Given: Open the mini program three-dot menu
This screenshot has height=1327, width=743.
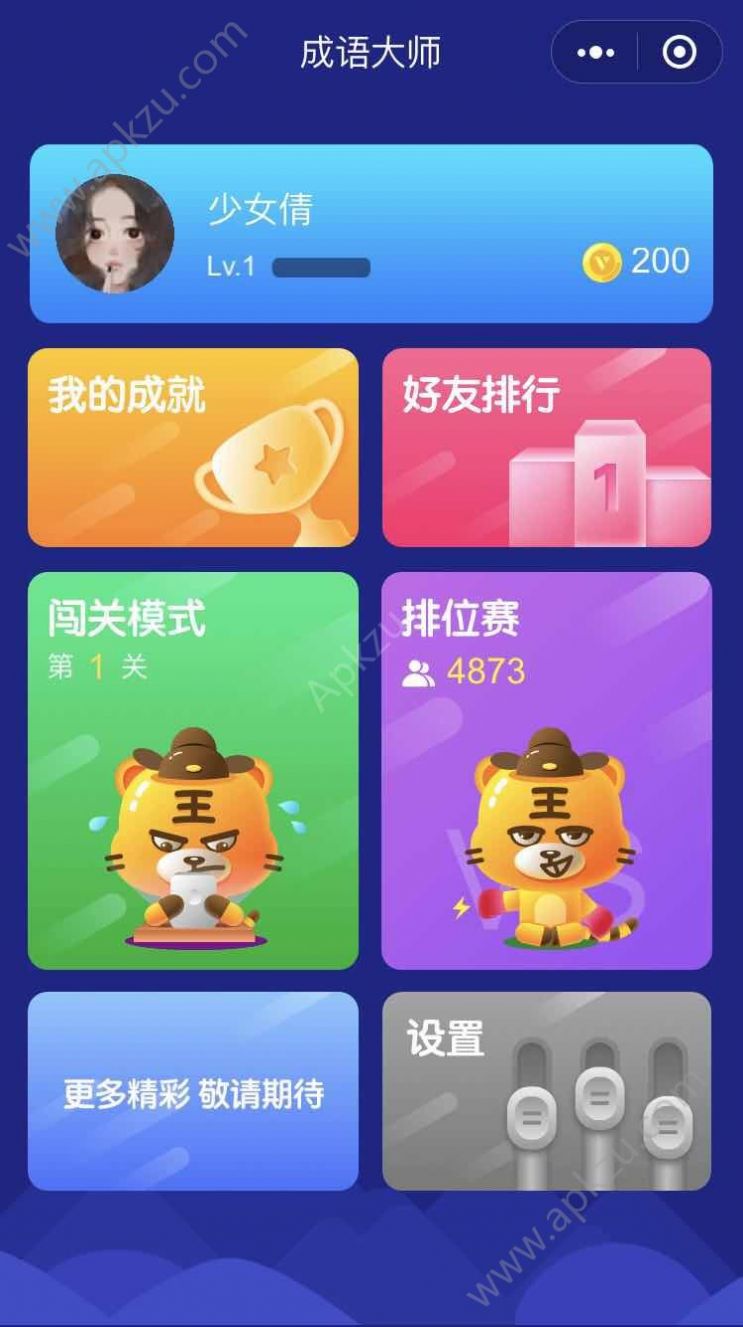Looking at the screenshot, I should click(596, 52).
